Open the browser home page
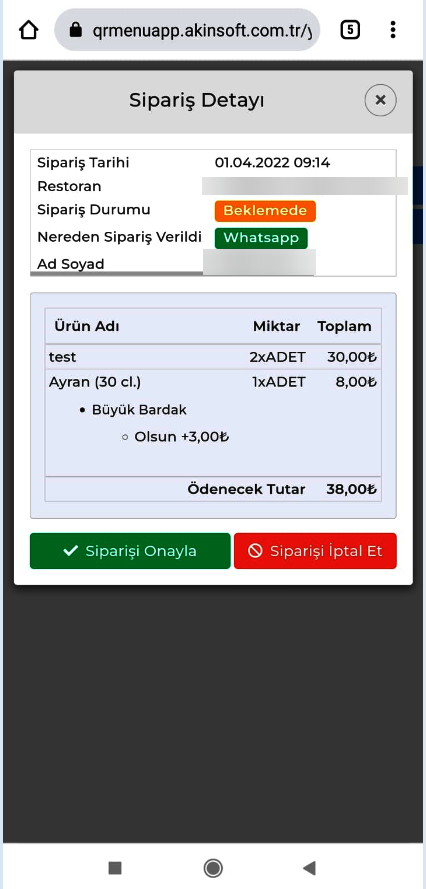This screenshot has height=889, width=426. [28, 29]
